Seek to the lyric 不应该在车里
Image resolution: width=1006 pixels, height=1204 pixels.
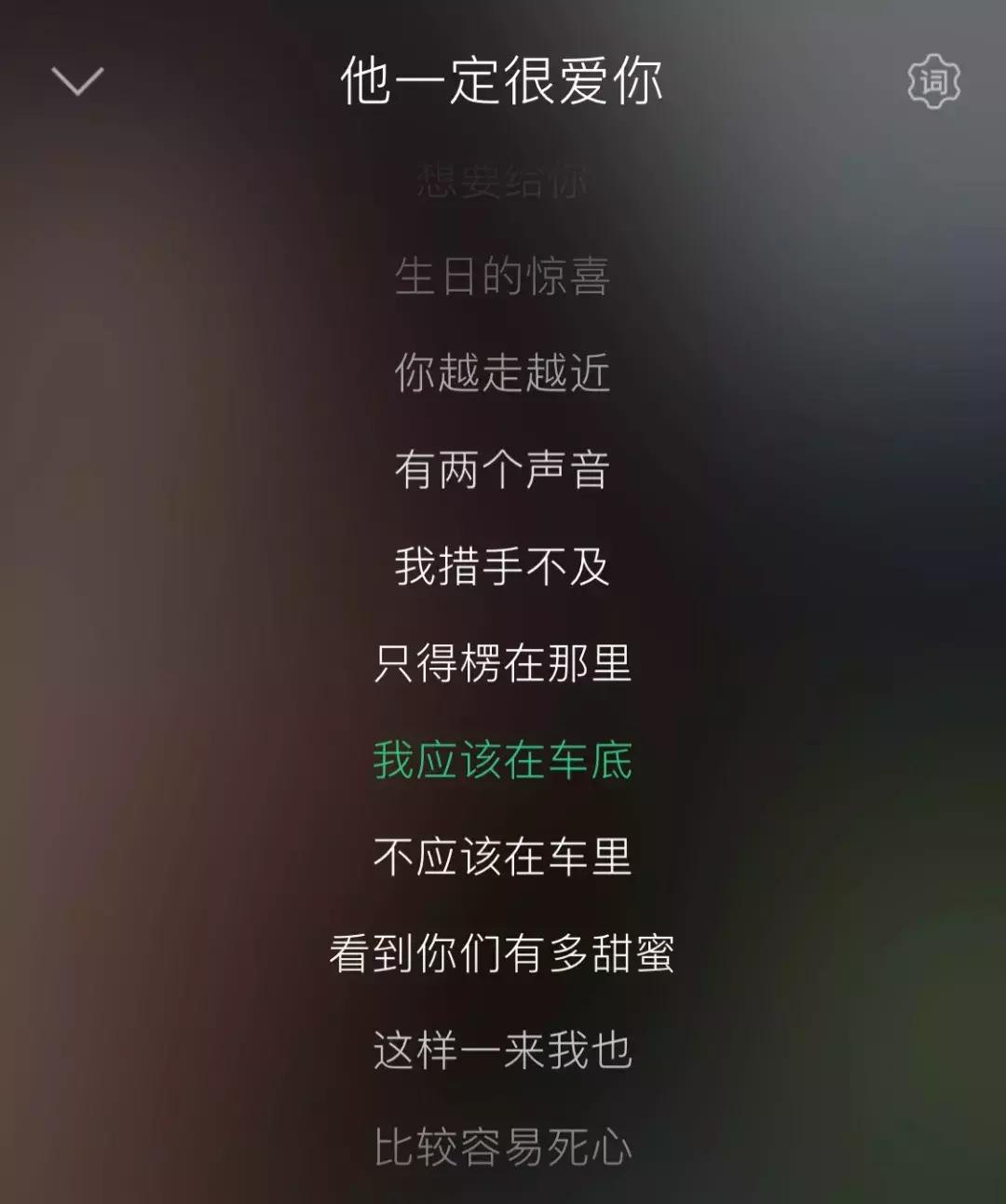click(x=503, y=857)
